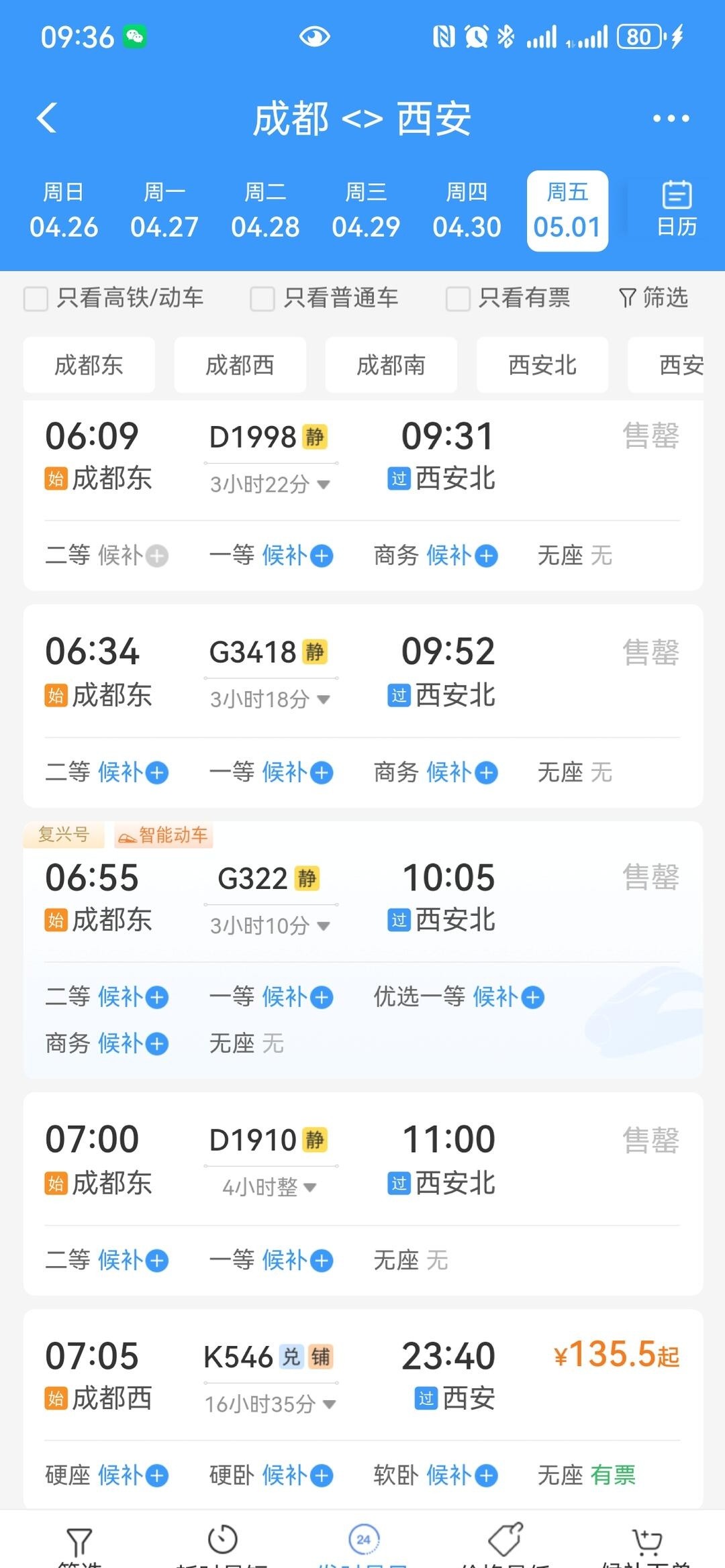Select 周二 04.28 in the date strip
This screenshot has width=725, height=1568.
click(x=265, y=211)
